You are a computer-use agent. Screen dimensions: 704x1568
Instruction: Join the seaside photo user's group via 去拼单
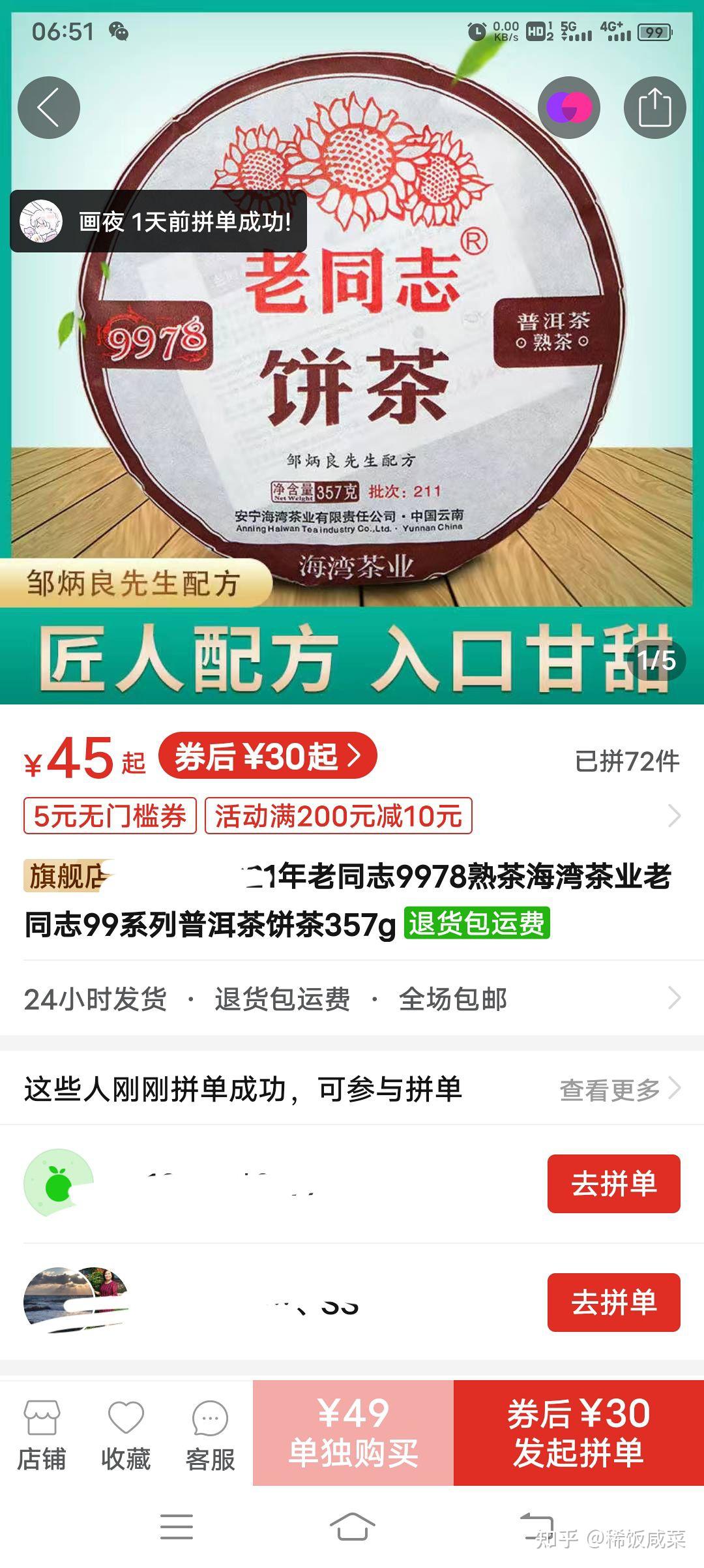pyautogui.click(x=613, y=1303)
